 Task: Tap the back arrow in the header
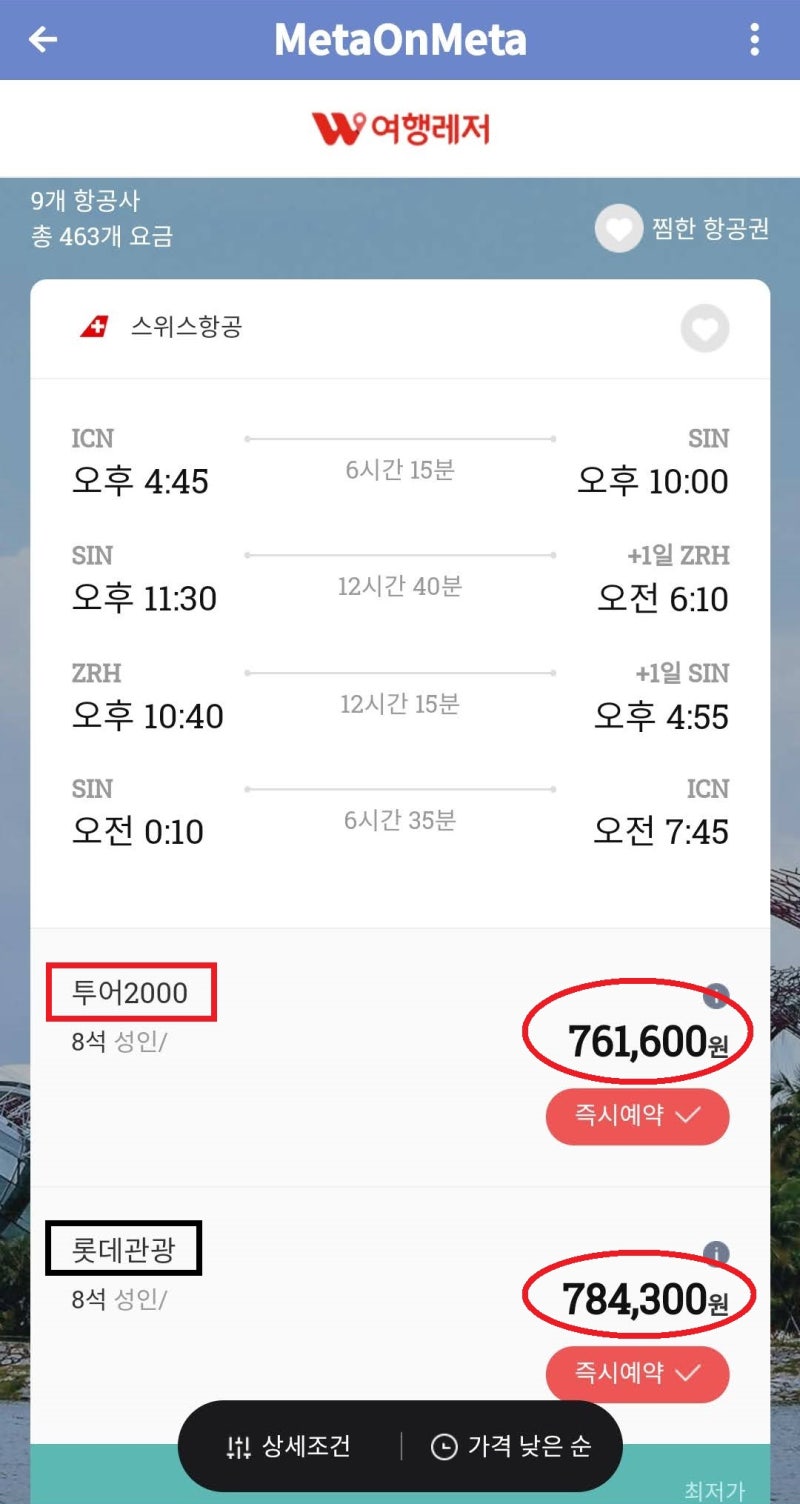[x=40, y=40]
